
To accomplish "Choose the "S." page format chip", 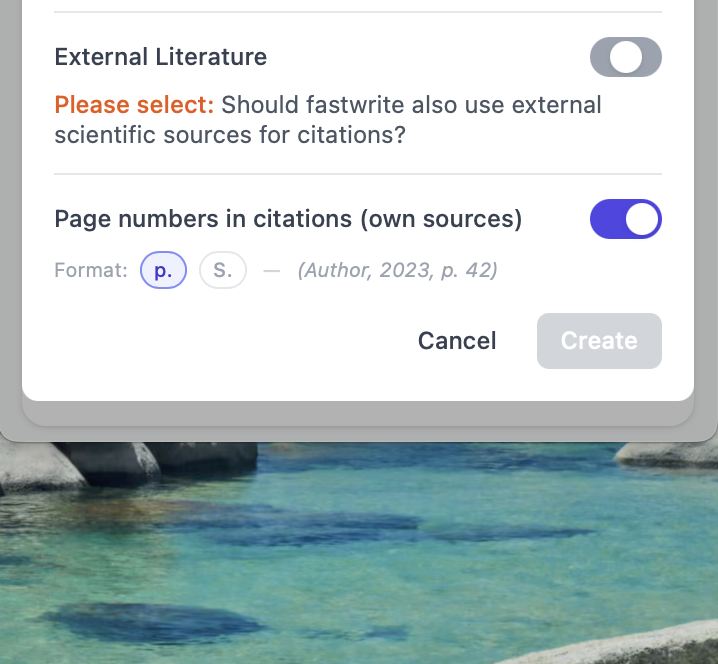I will pyautogui.click(x=222, y=270).
